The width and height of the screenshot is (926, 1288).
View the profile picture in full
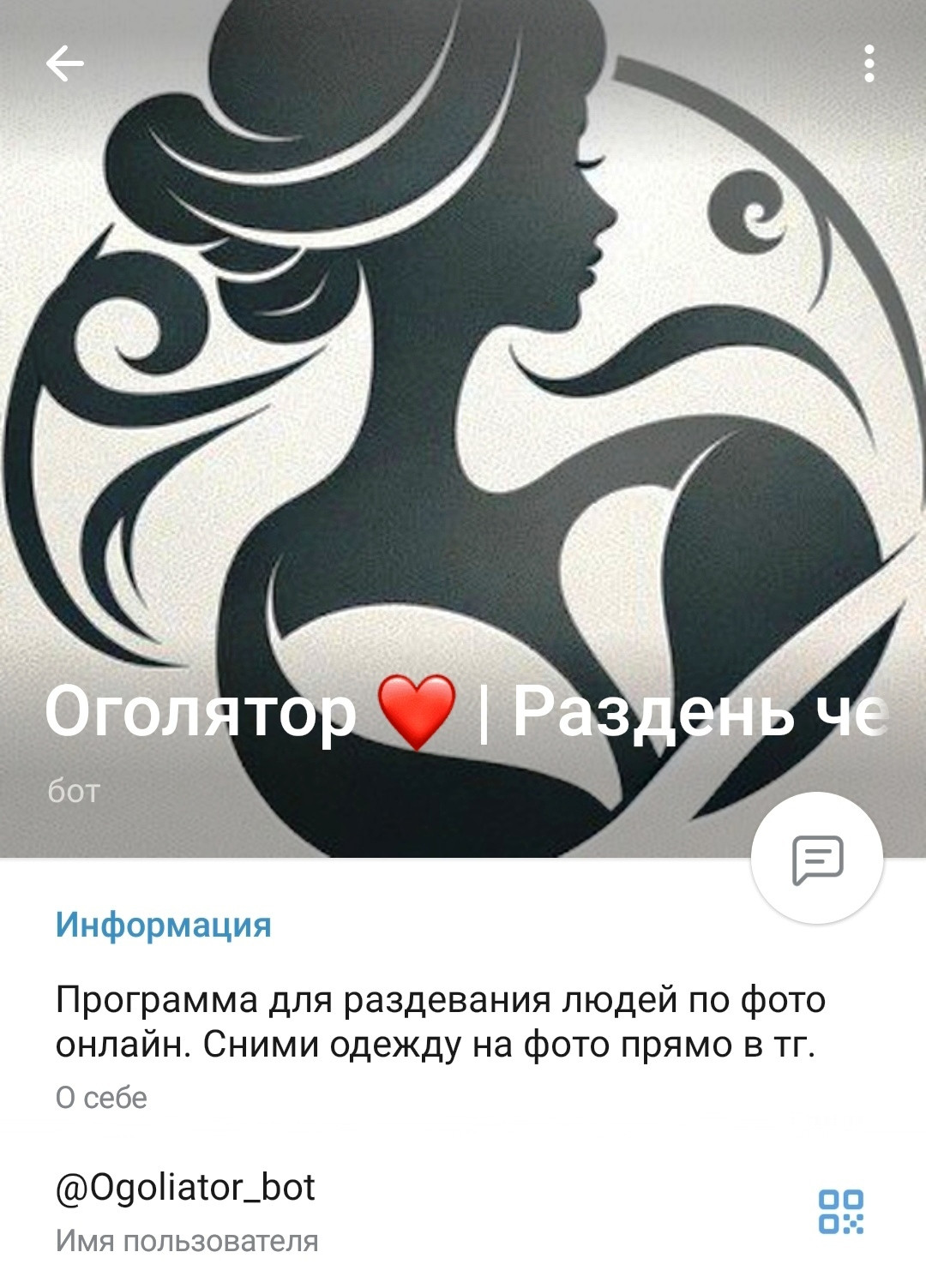click(x=463, y=386)
